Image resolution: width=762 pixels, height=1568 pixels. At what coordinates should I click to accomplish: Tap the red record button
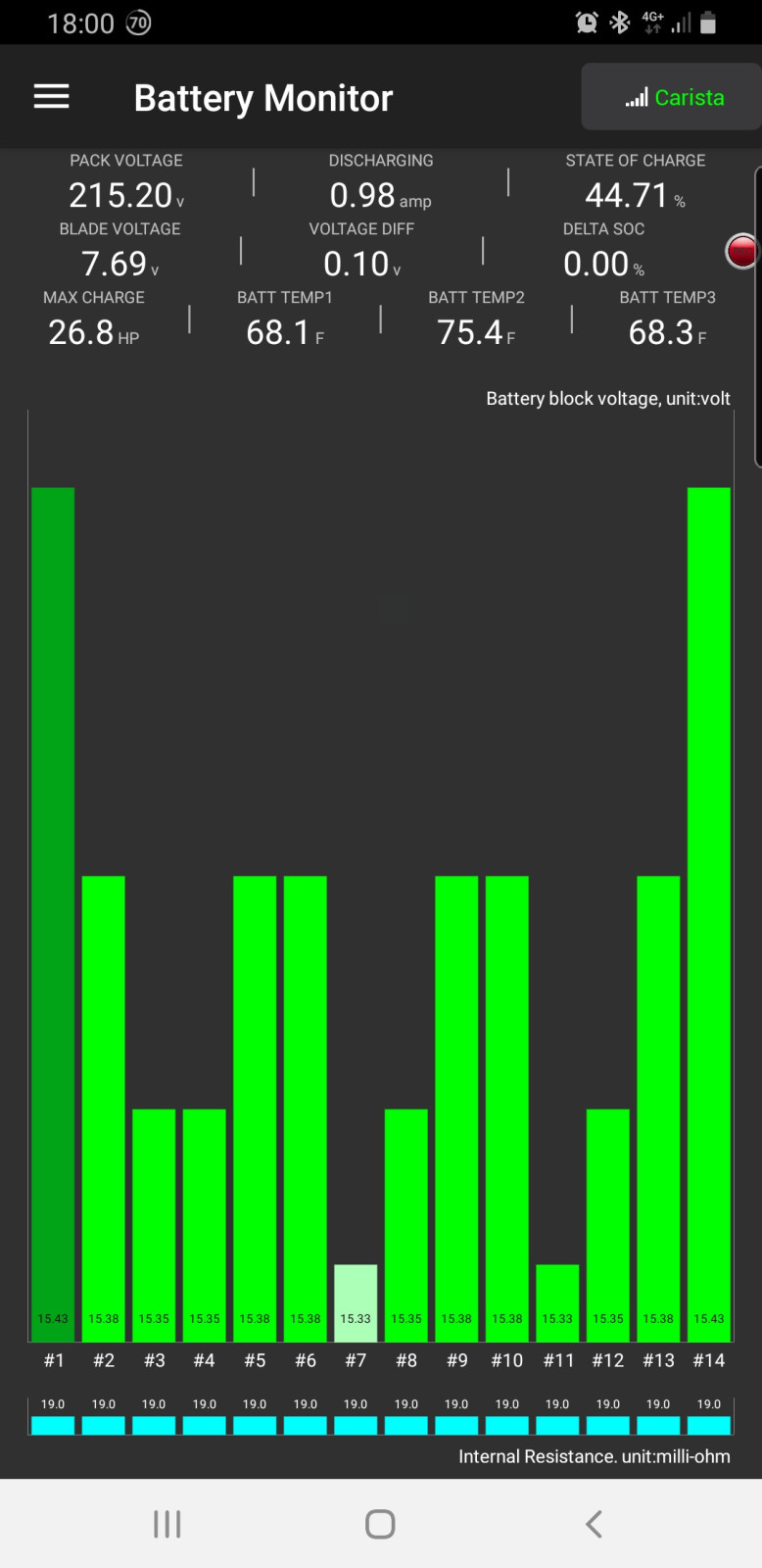click(741, 251)
